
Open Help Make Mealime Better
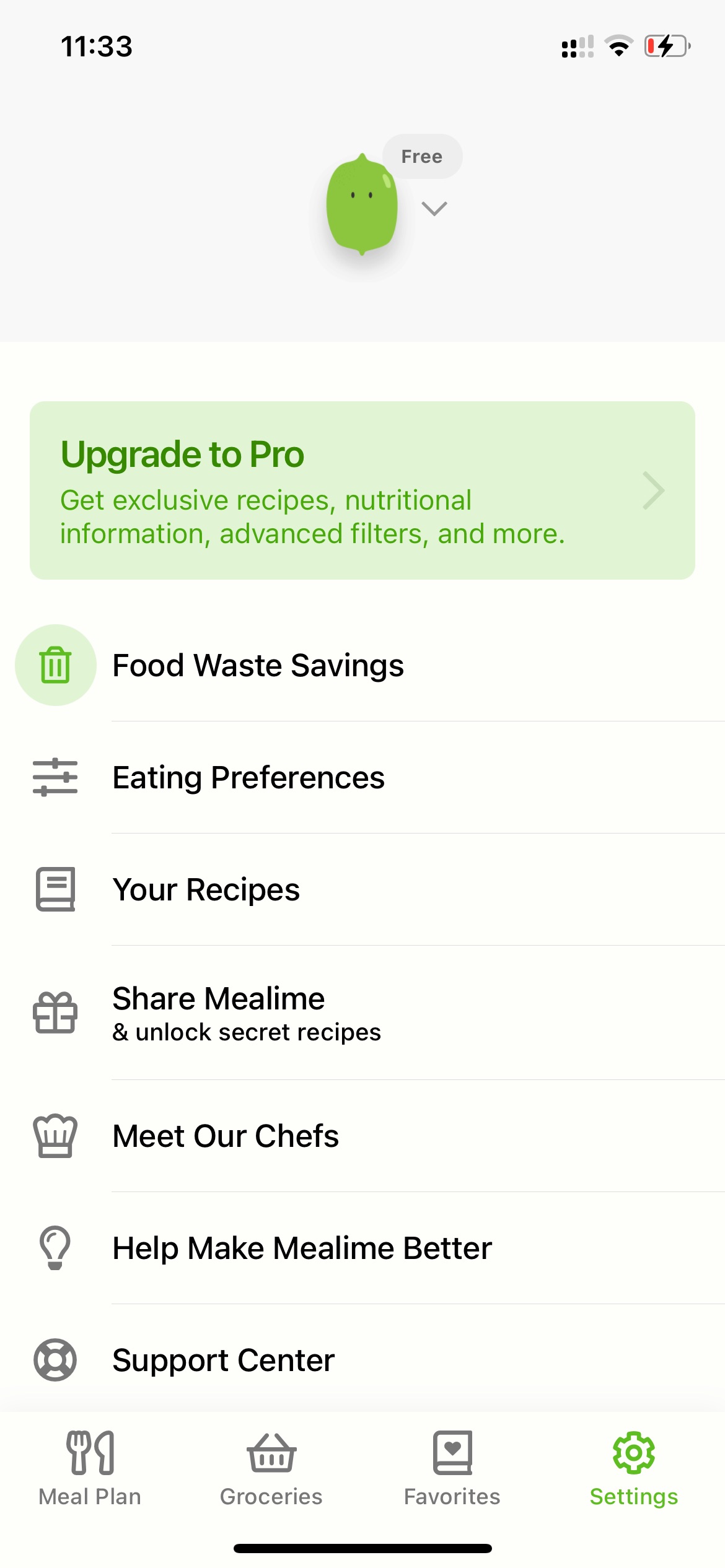362,1248
